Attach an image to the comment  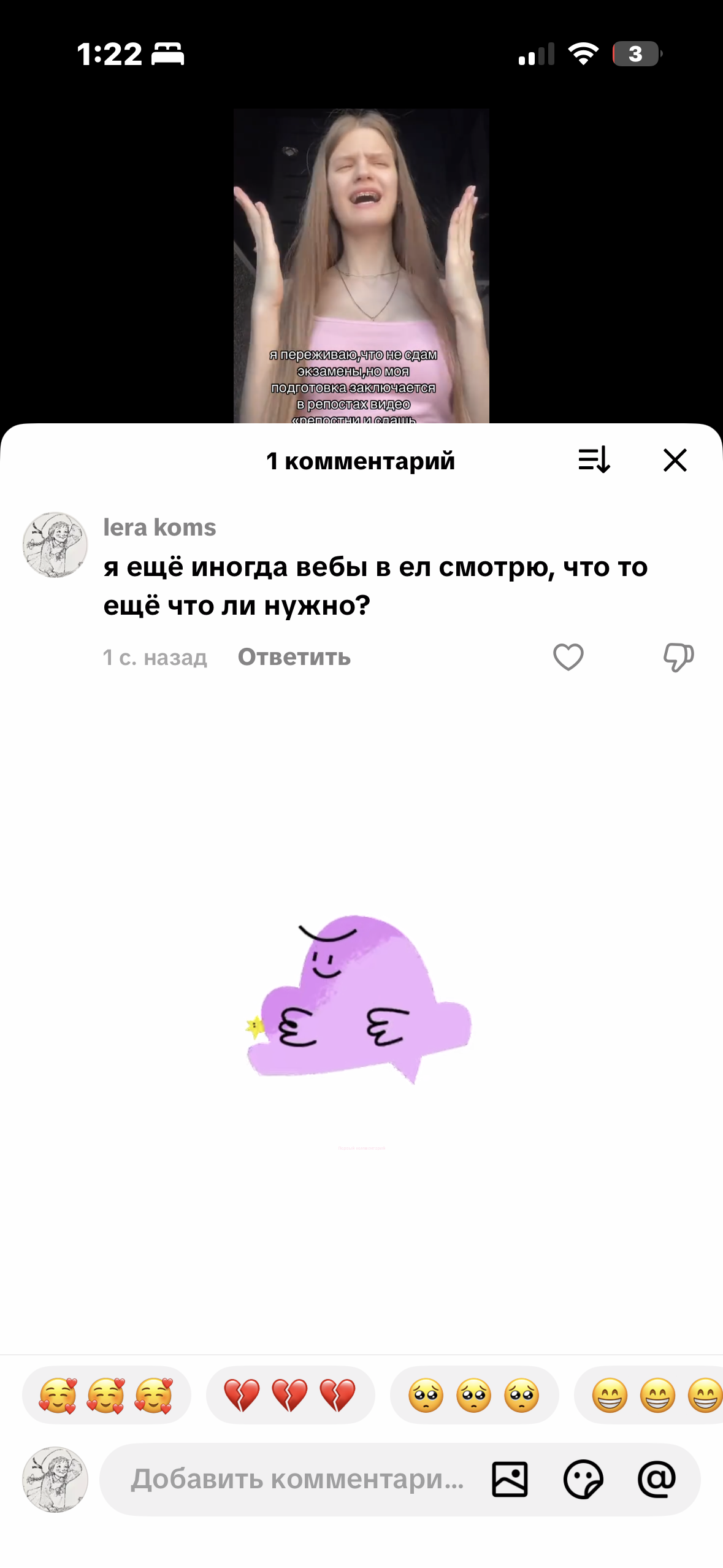[510, 1479]
